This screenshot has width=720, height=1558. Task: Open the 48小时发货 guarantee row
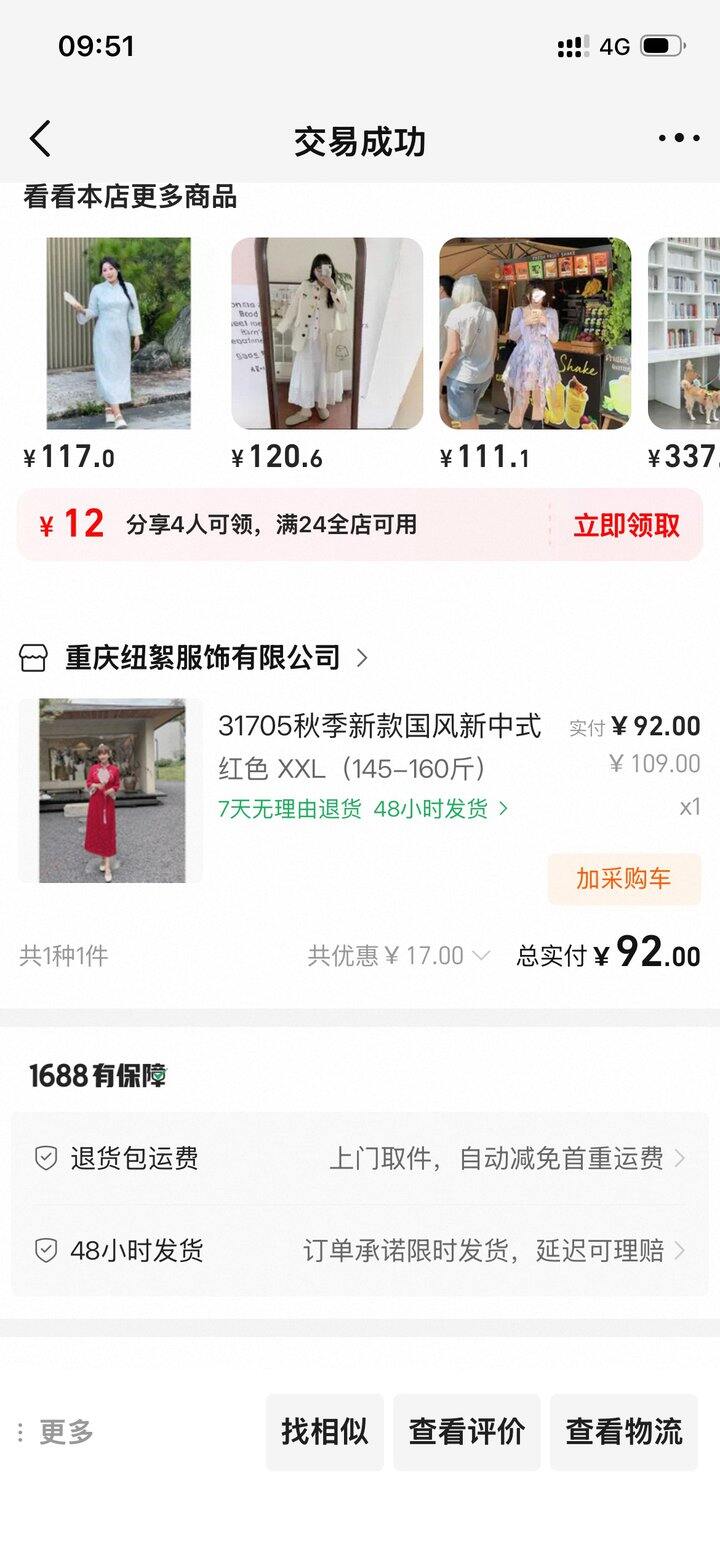360,1250
